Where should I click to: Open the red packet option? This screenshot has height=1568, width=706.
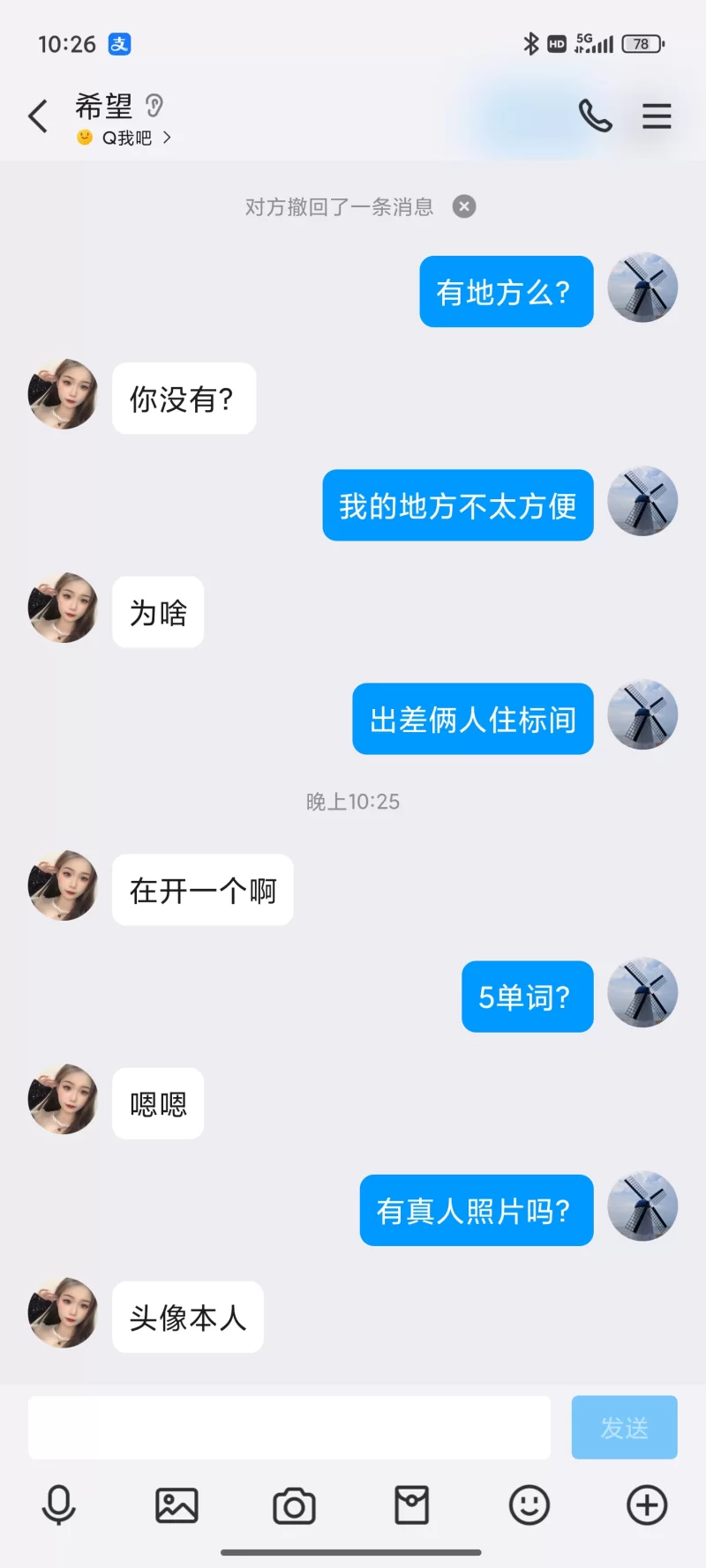[411, 1505]
